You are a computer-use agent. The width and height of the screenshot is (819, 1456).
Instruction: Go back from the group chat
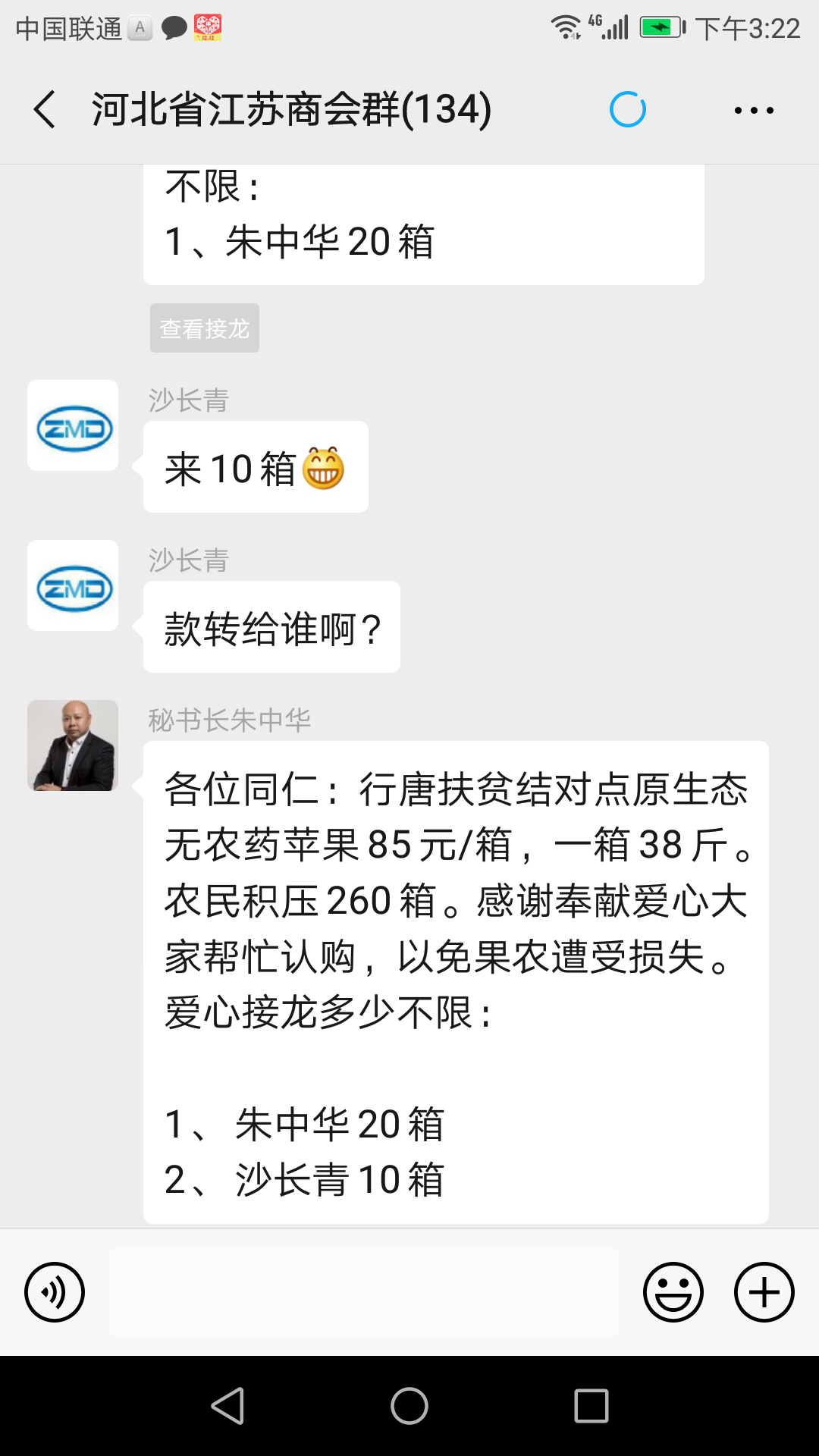point(45,109)
